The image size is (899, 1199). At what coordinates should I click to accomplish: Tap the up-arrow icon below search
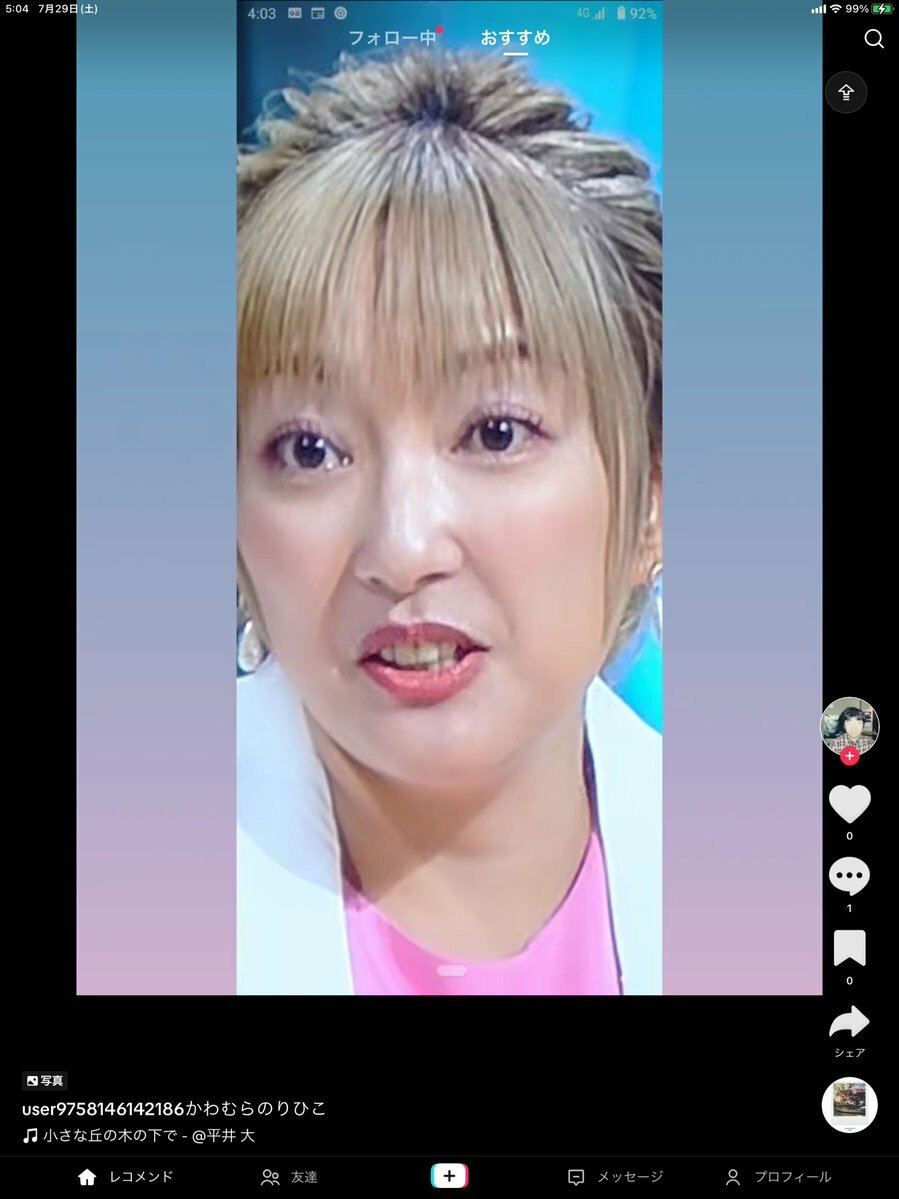click(846, 92)
